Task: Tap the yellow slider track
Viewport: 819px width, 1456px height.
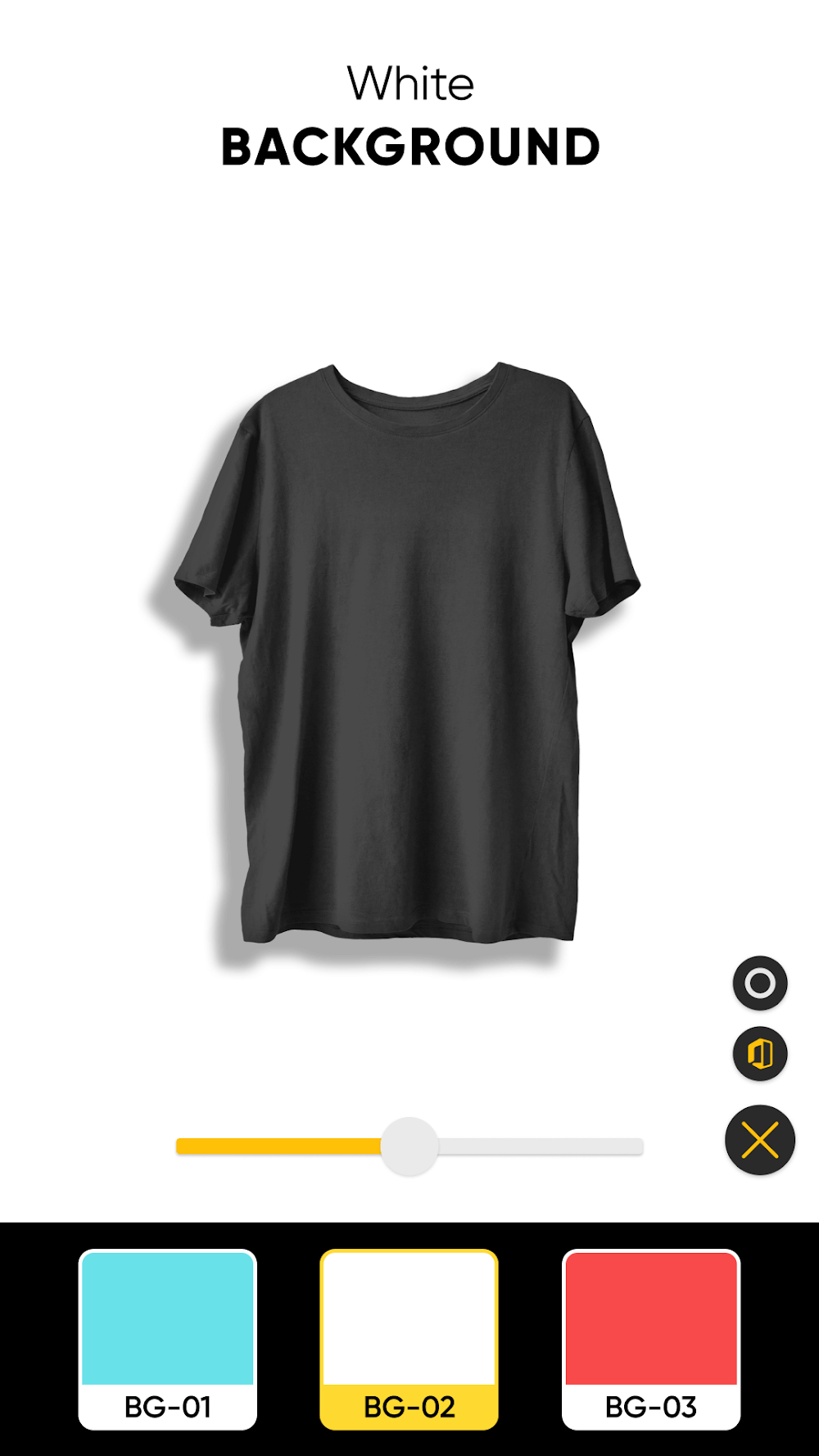Action: (278, 1146)
